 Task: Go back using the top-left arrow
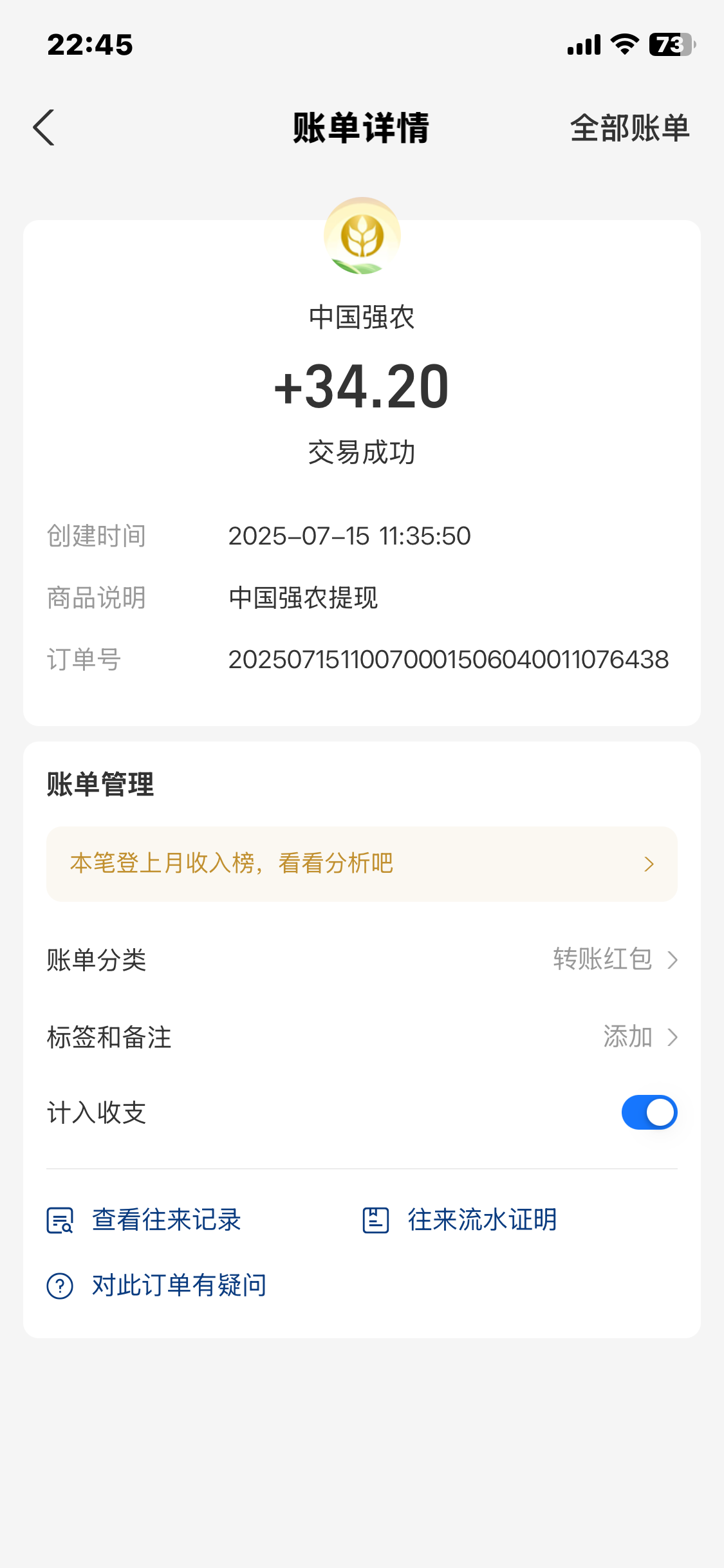point(44,127)
